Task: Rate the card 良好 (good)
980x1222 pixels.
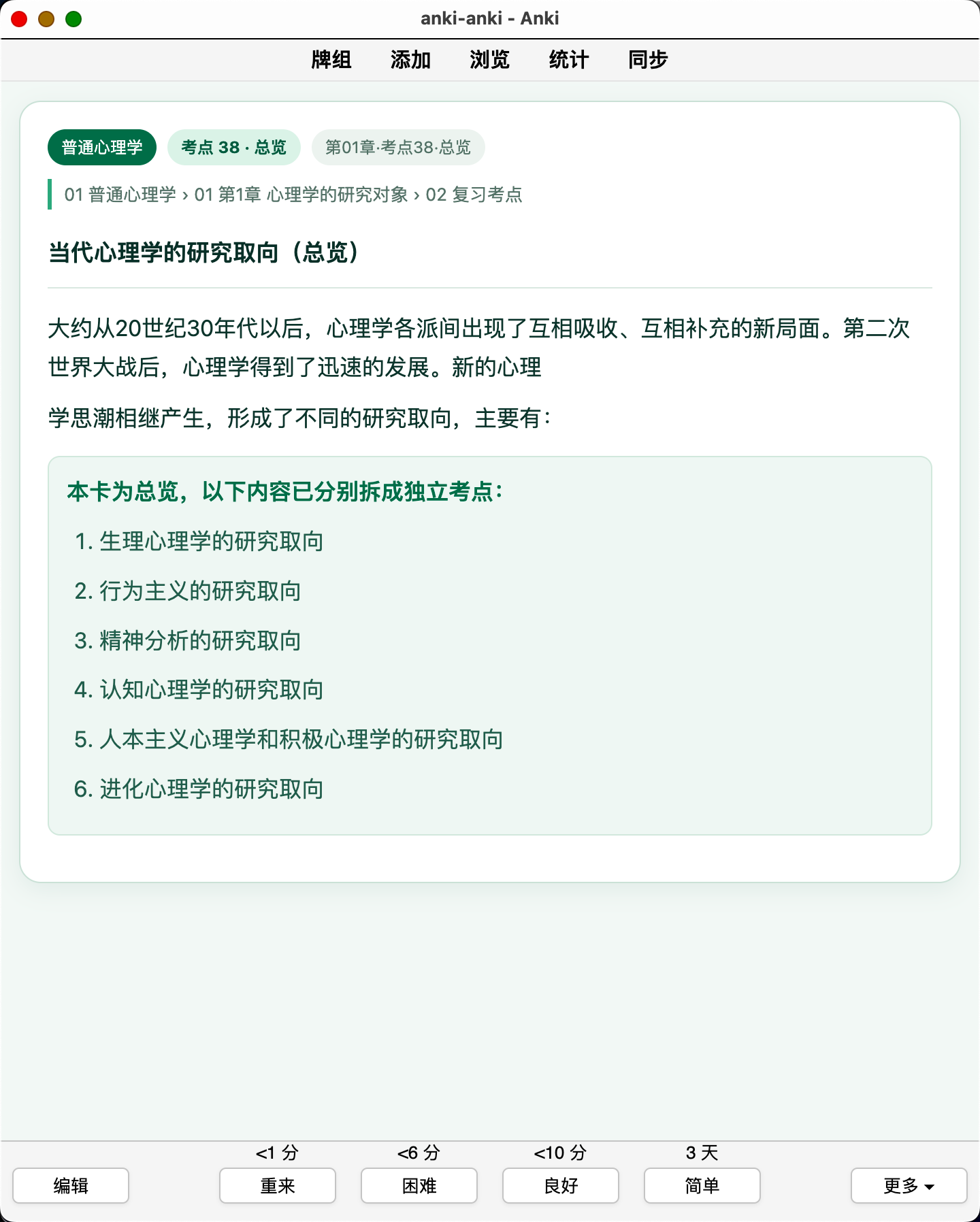Action: [561, 1185]
